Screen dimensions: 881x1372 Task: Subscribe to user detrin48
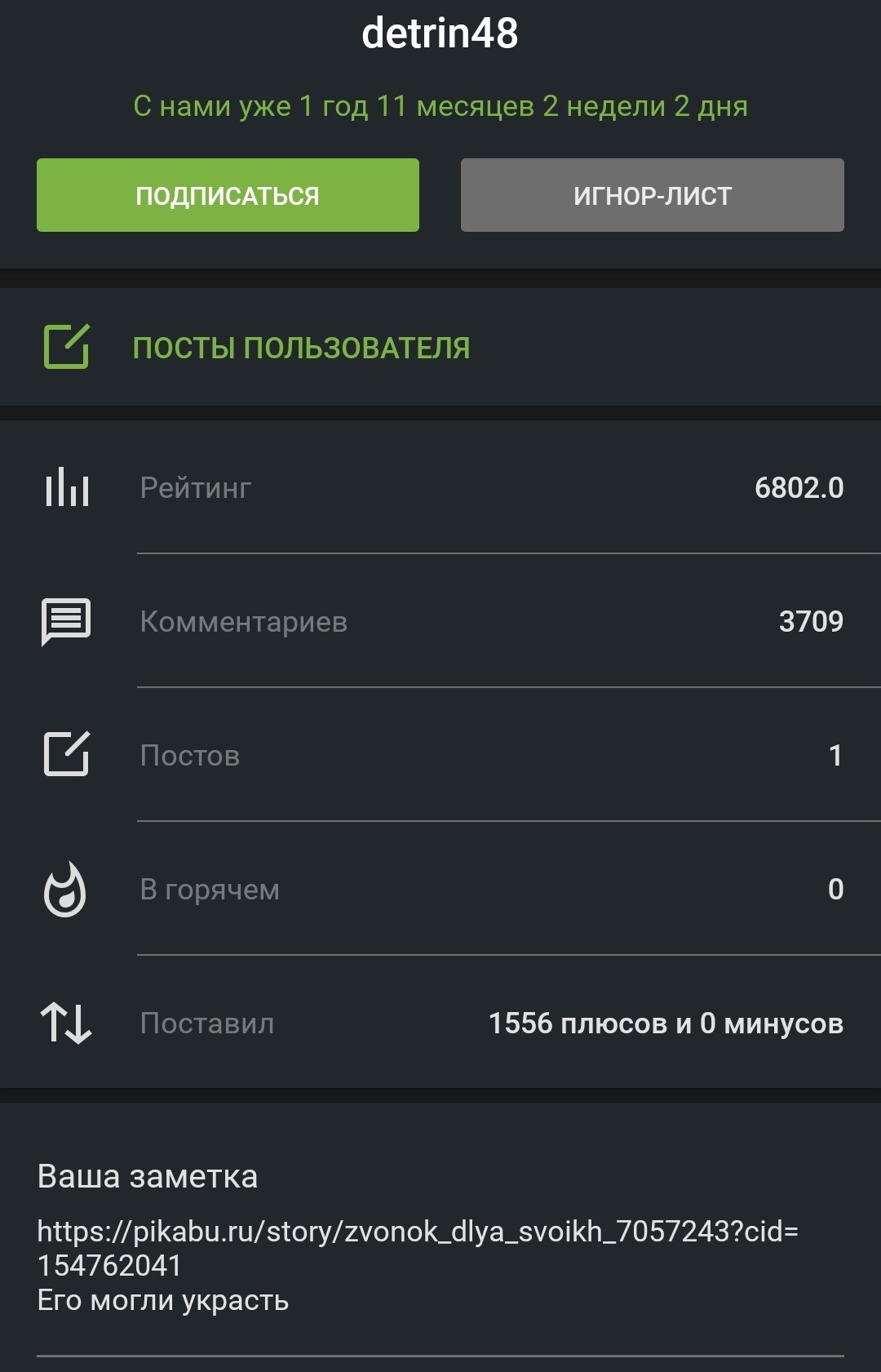[x=228, y=195]
